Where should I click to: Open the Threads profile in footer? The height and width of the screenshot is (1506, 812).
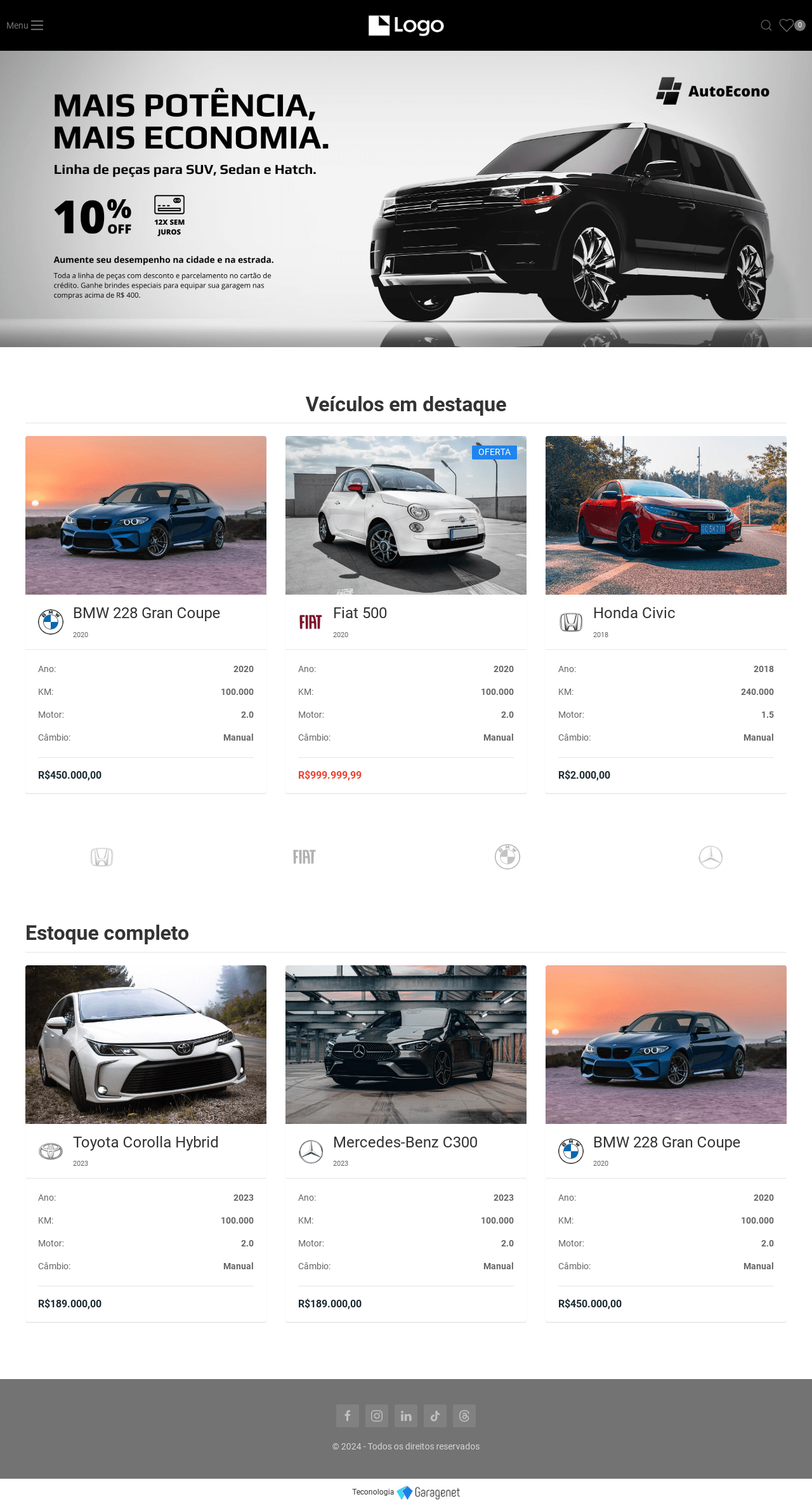(464, 1416)
